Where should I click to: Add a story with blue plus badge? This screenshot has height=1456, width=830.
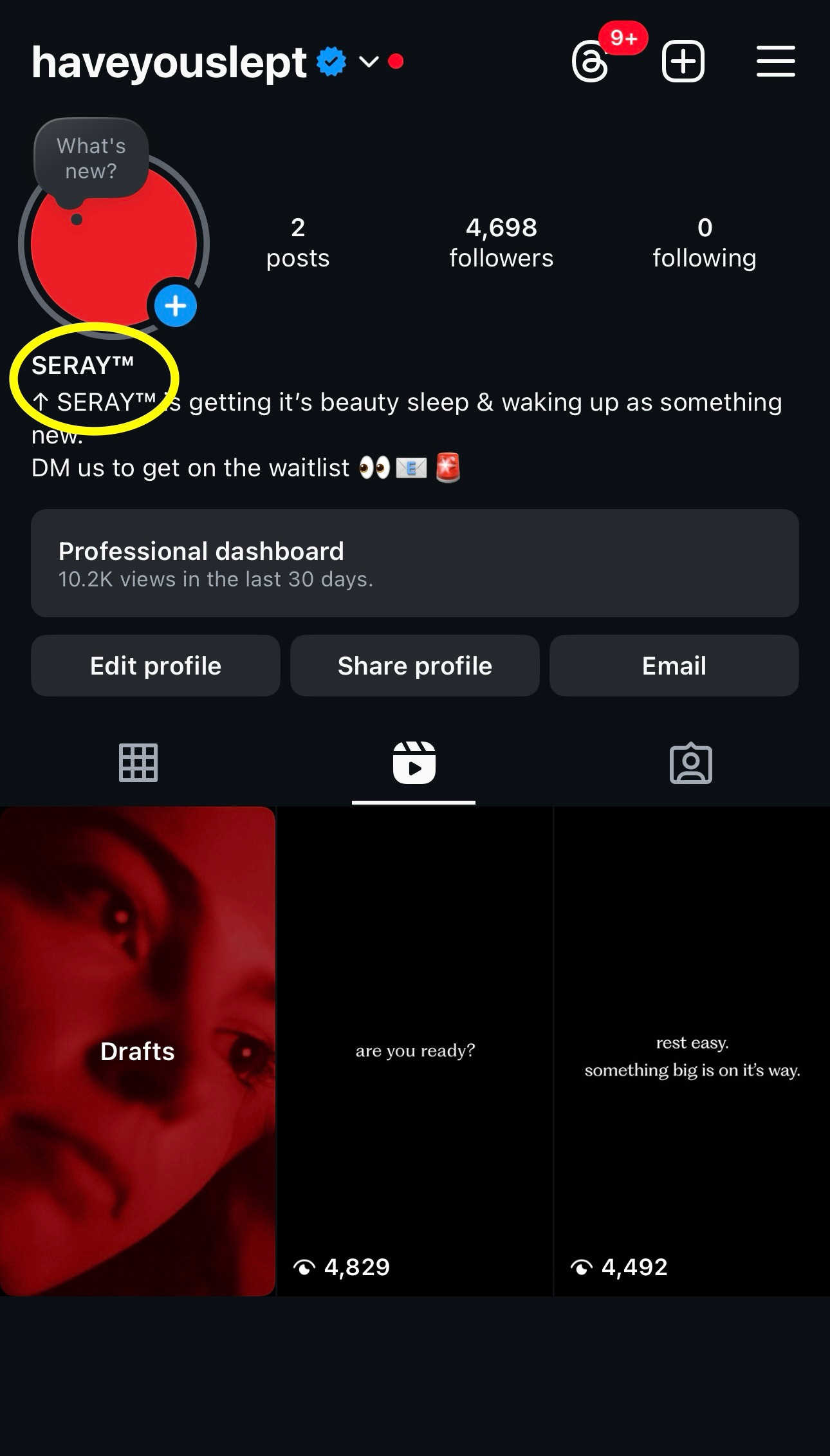pyautogui.click(x=175, y=306)
